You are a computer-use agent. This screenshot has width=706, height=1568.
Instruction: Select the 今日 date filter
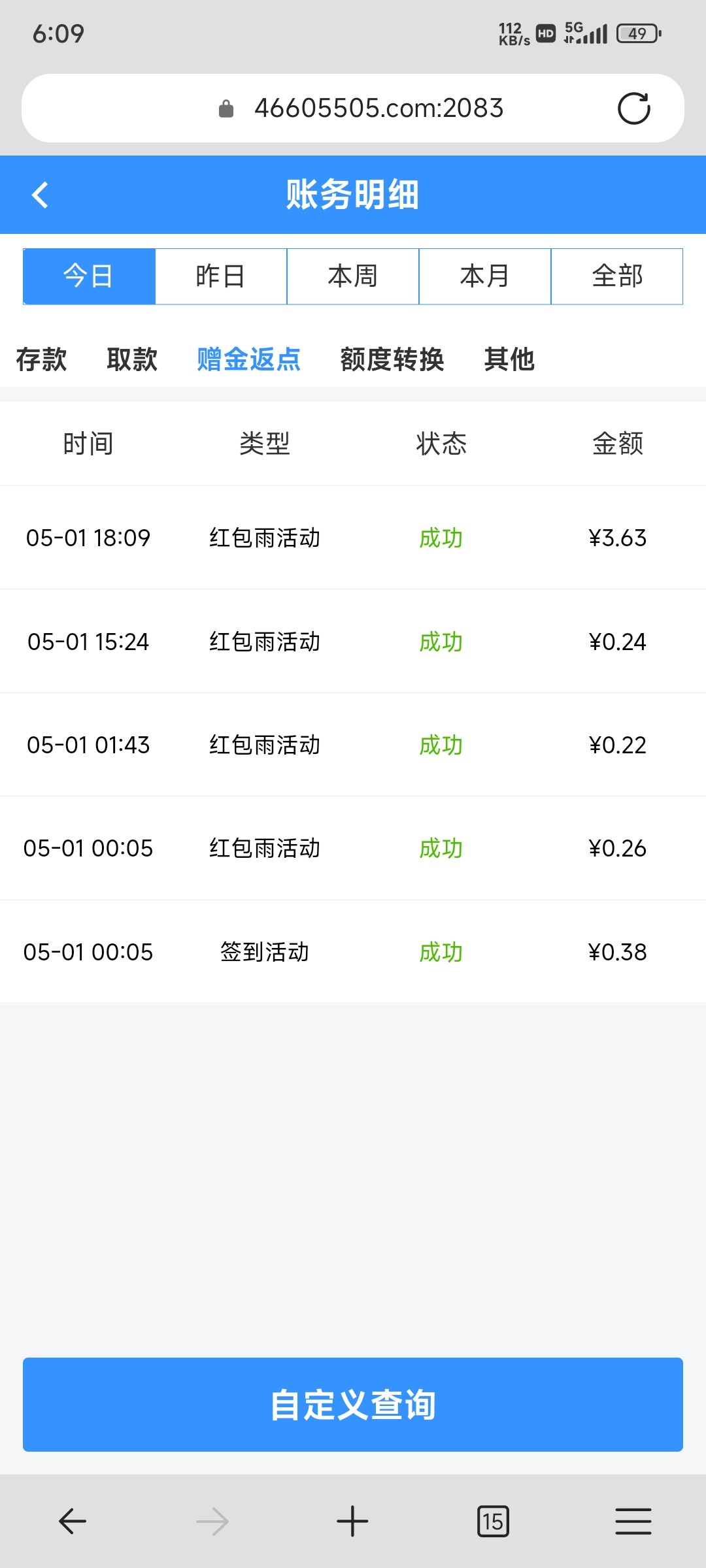click(89, 276)
